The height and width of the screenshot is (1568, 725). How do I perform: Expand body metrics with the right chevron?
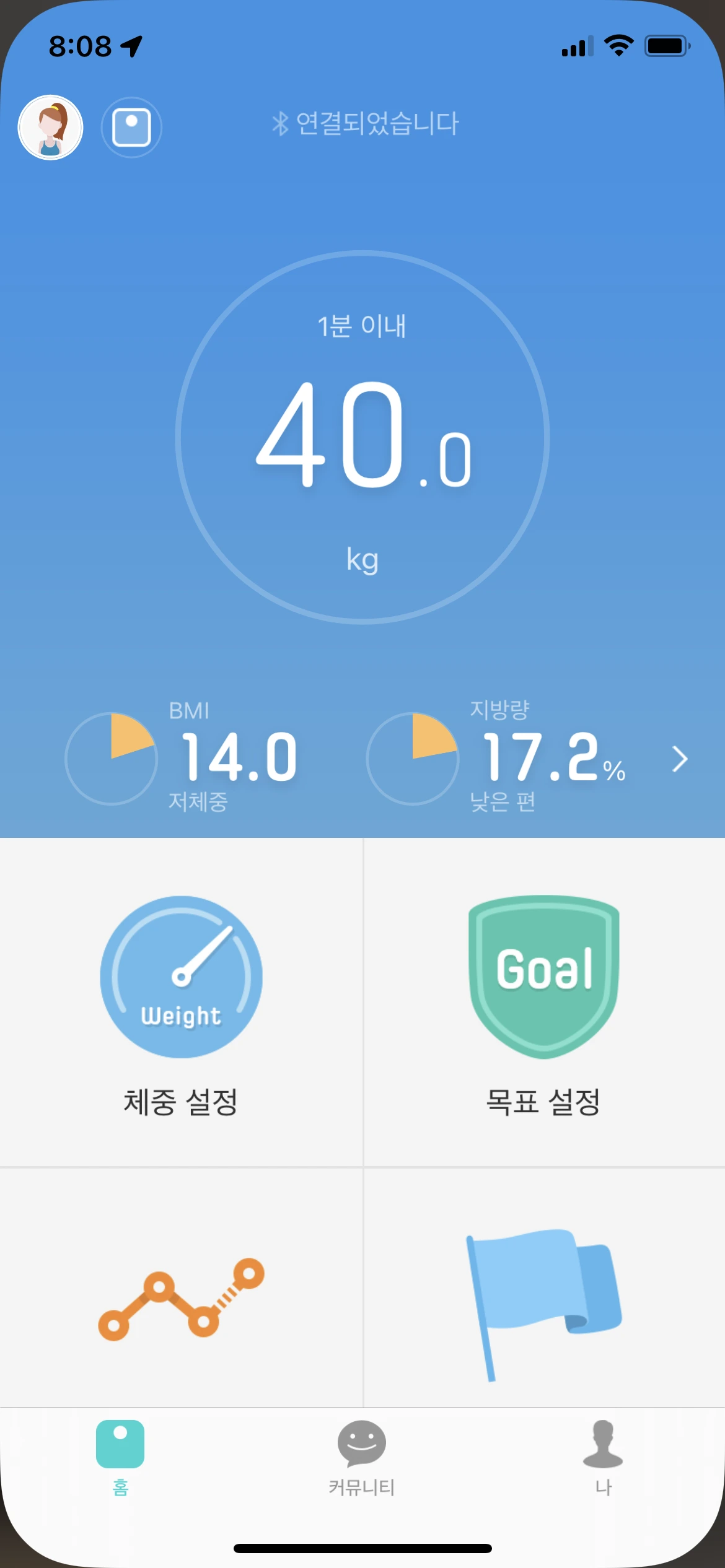tap(680, 759)
